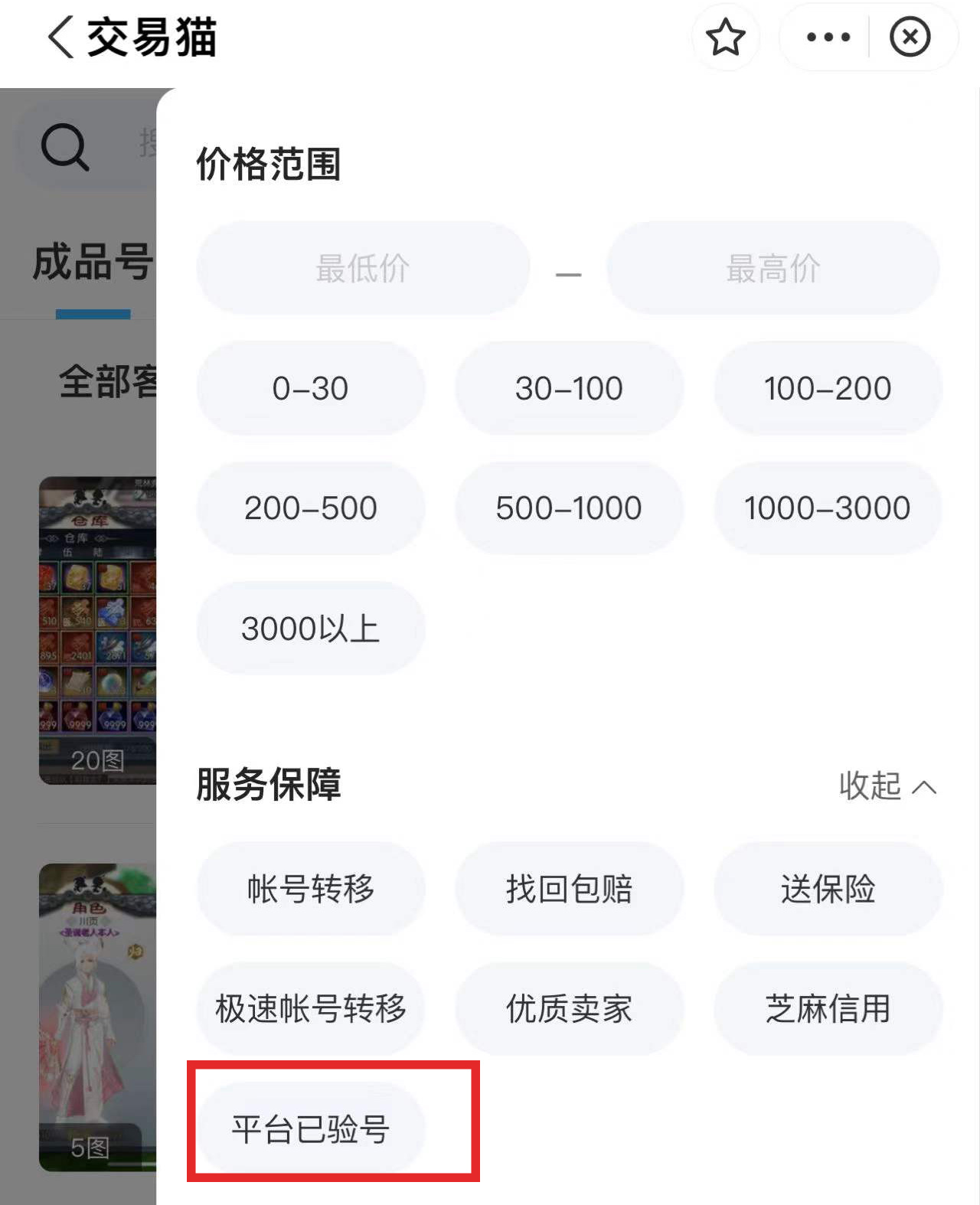Filter prices 3000以上
Screen dimensions: 980x1205
(x=310, y=629)
